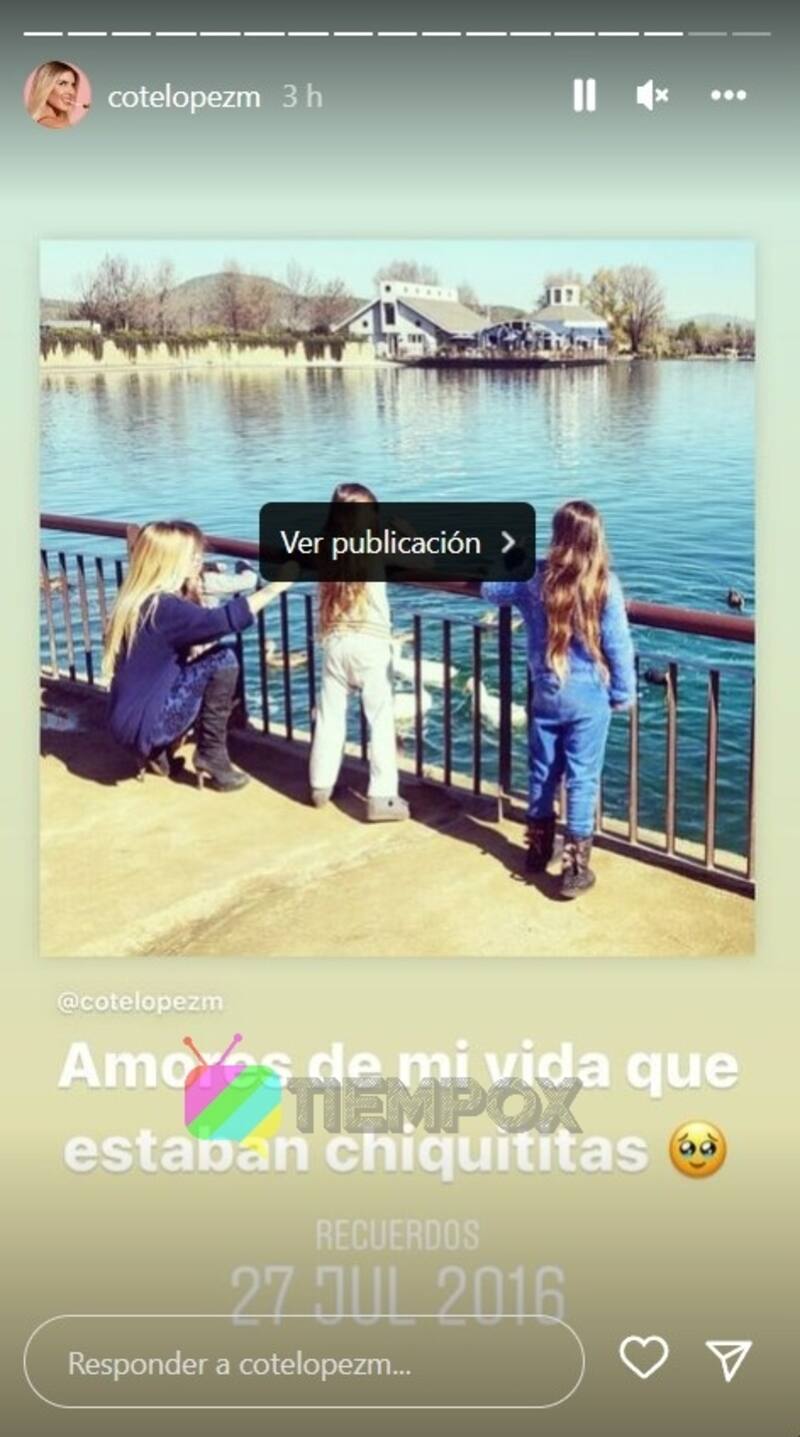Tap the Ver publicación button
This screenshot has height=1437, width=800.
(x=397, y=542)
